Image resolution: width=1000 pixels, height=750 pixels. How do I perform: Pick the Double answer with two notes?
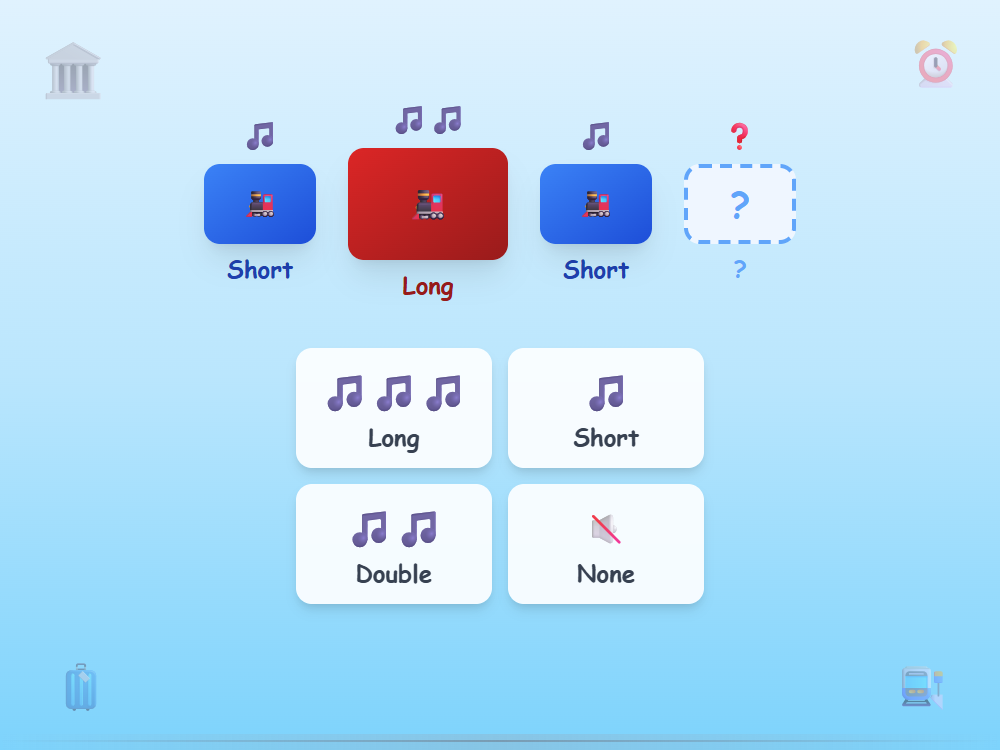394,544
